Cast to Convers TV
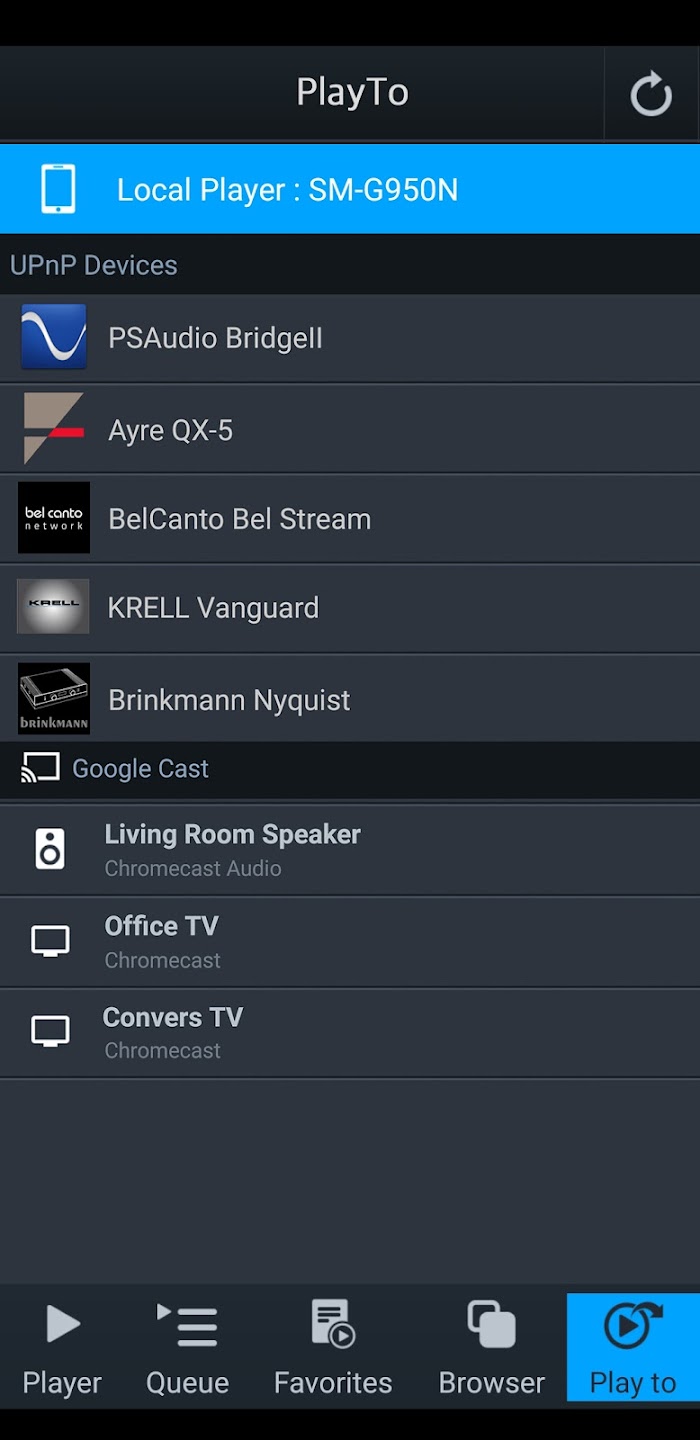The height and width of the screenshot is (1440, 700). pyautogui.click(x=350, y=1033)
